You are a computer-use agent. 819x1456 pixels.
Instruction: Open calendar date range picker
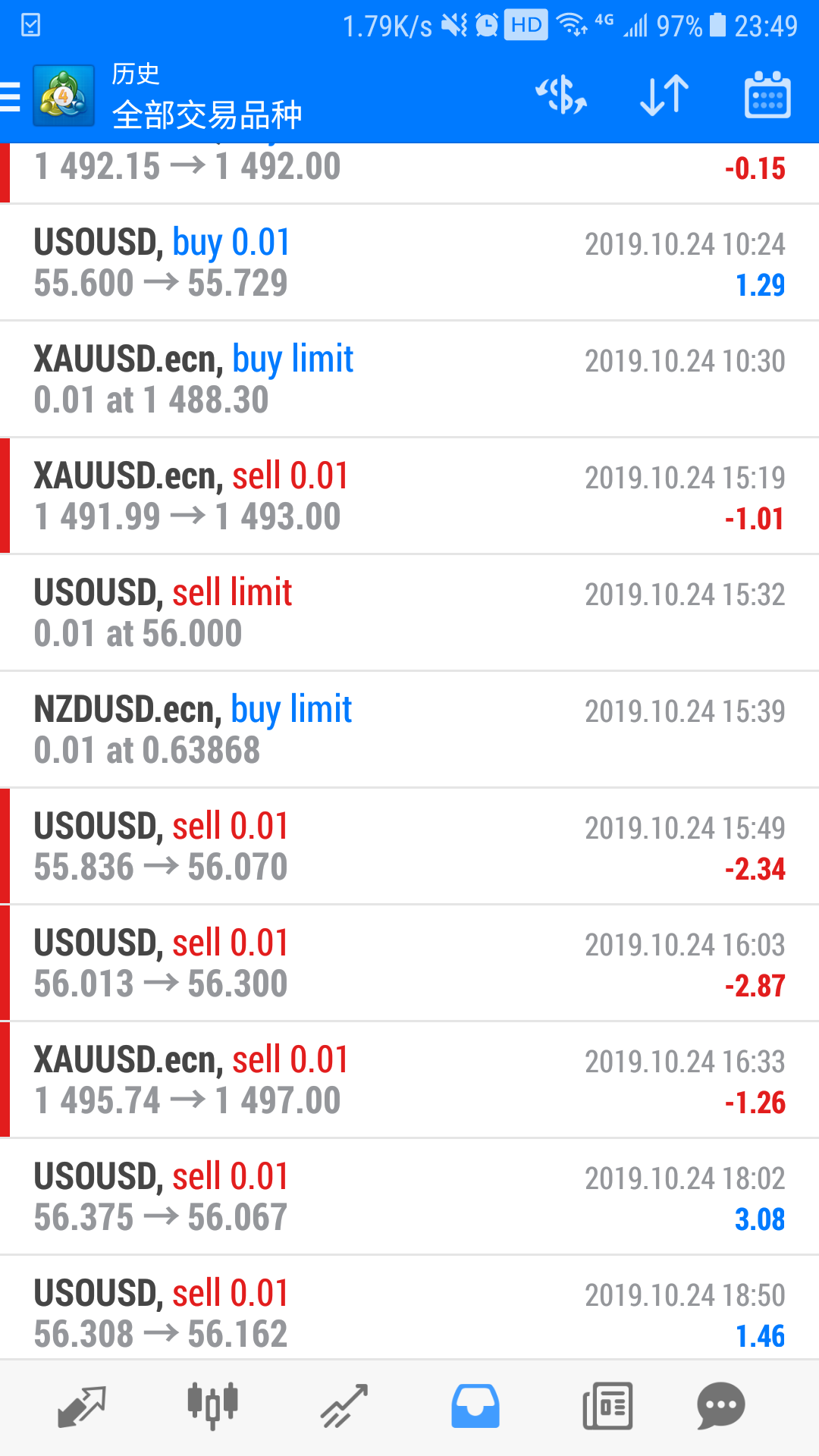tap(767, 96)
